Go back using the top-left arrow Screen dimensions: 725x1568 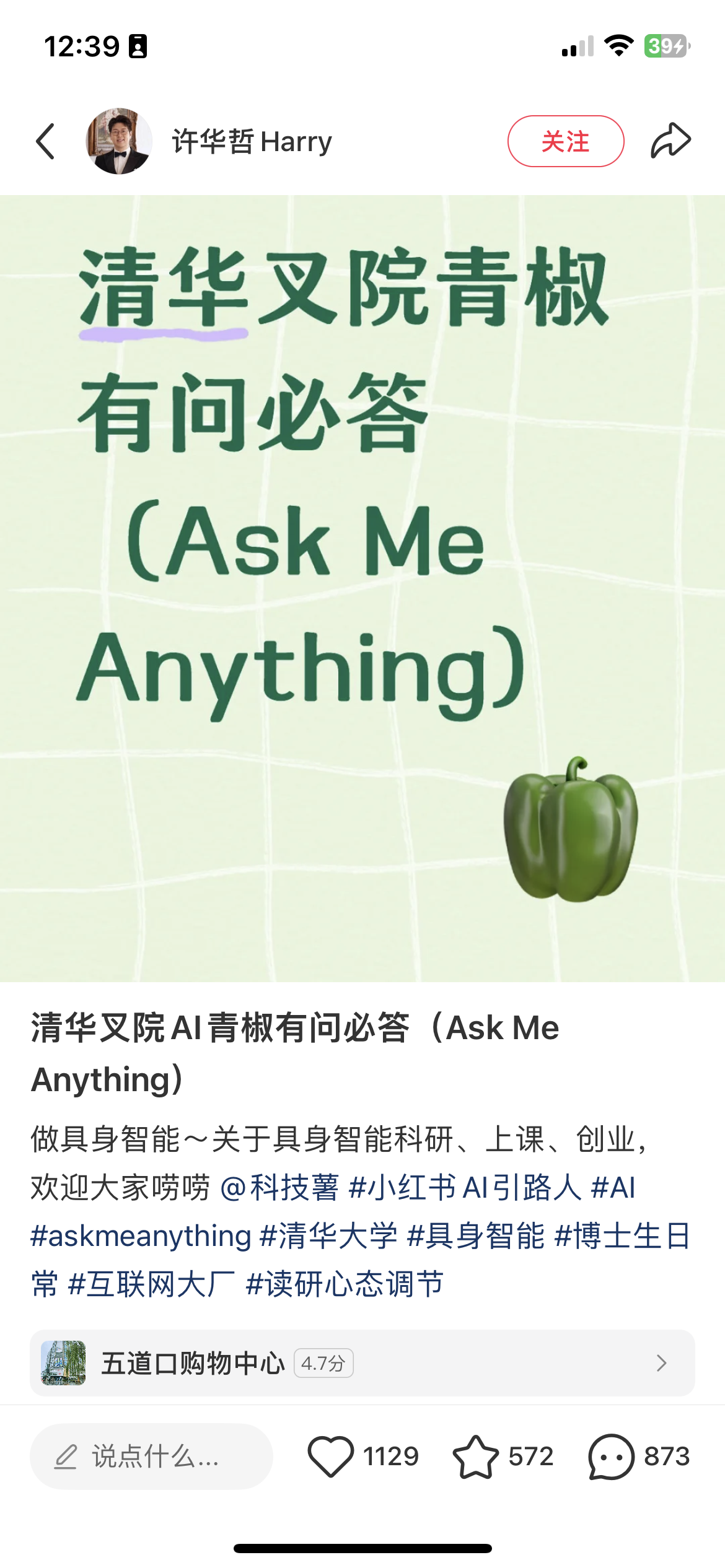point(45,141)
